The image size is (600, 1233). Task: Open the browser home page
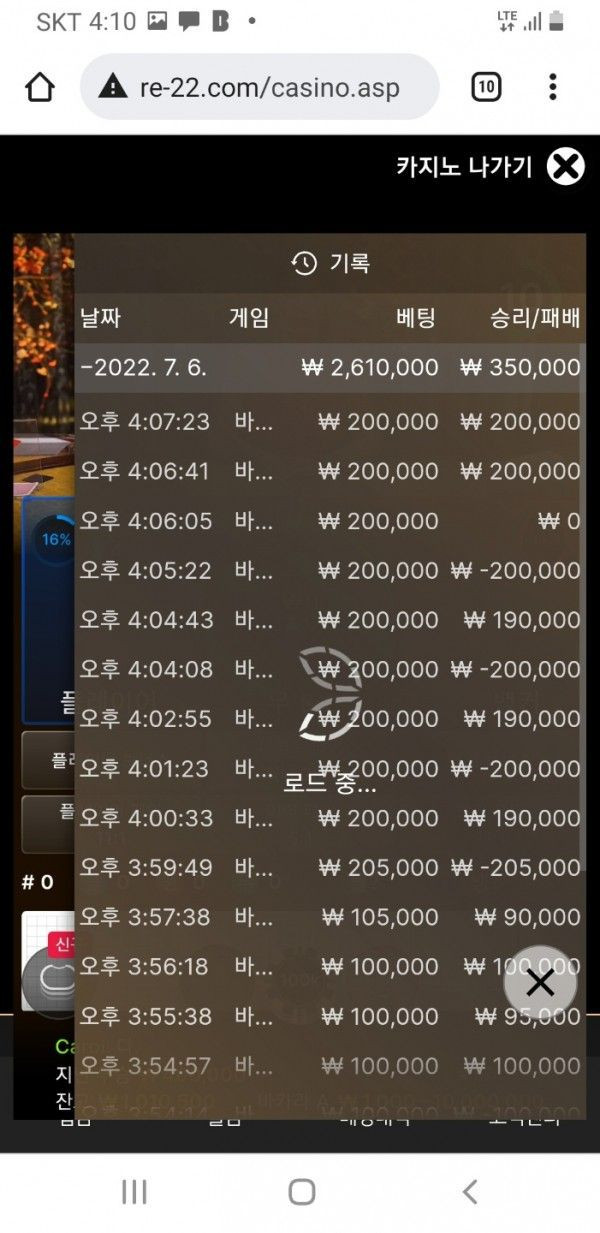pos(40,87)
